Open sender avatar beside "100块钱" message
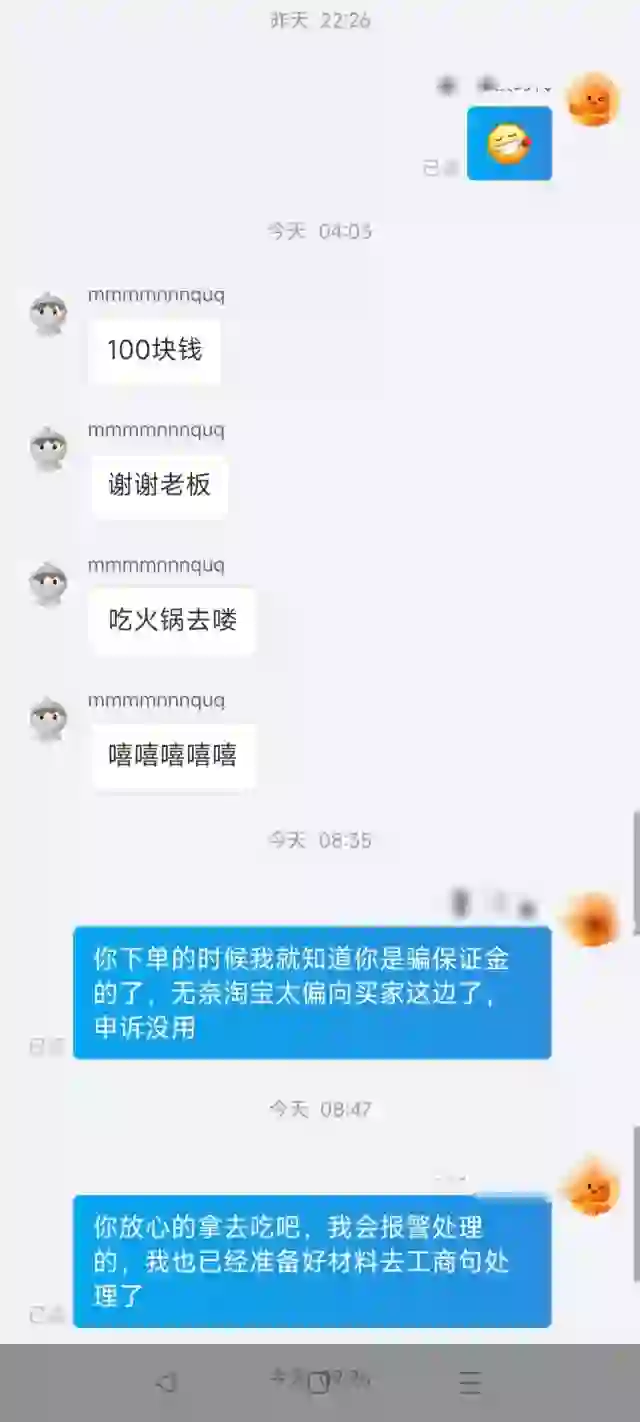 click(48, 314)
